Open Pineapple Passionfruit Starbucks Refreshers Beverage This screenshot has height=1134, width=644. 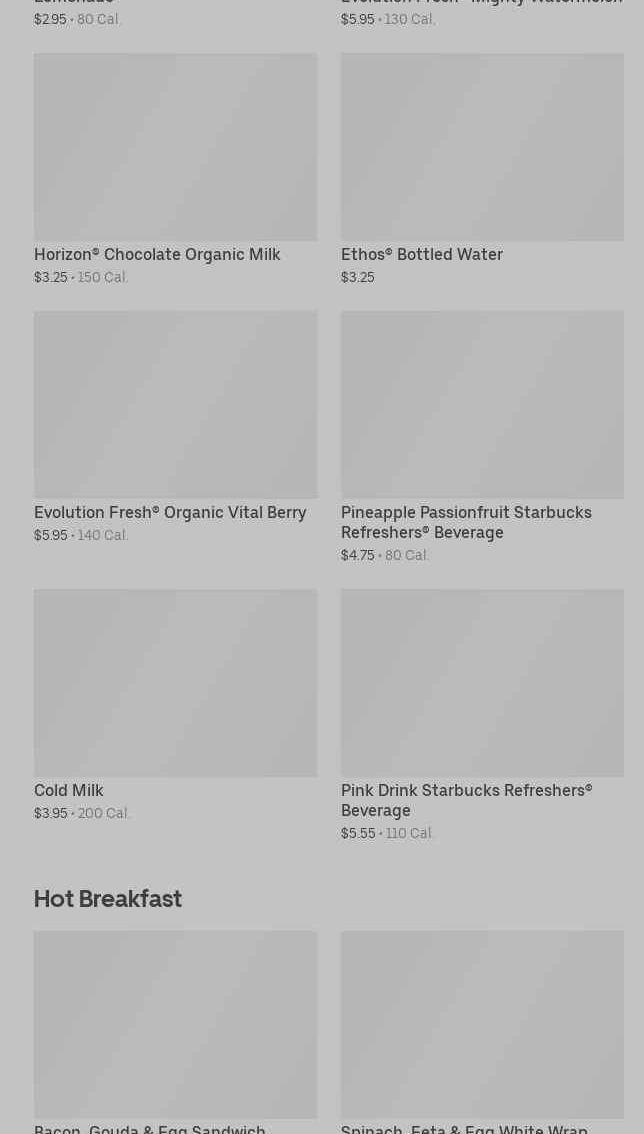click(482, 438)
